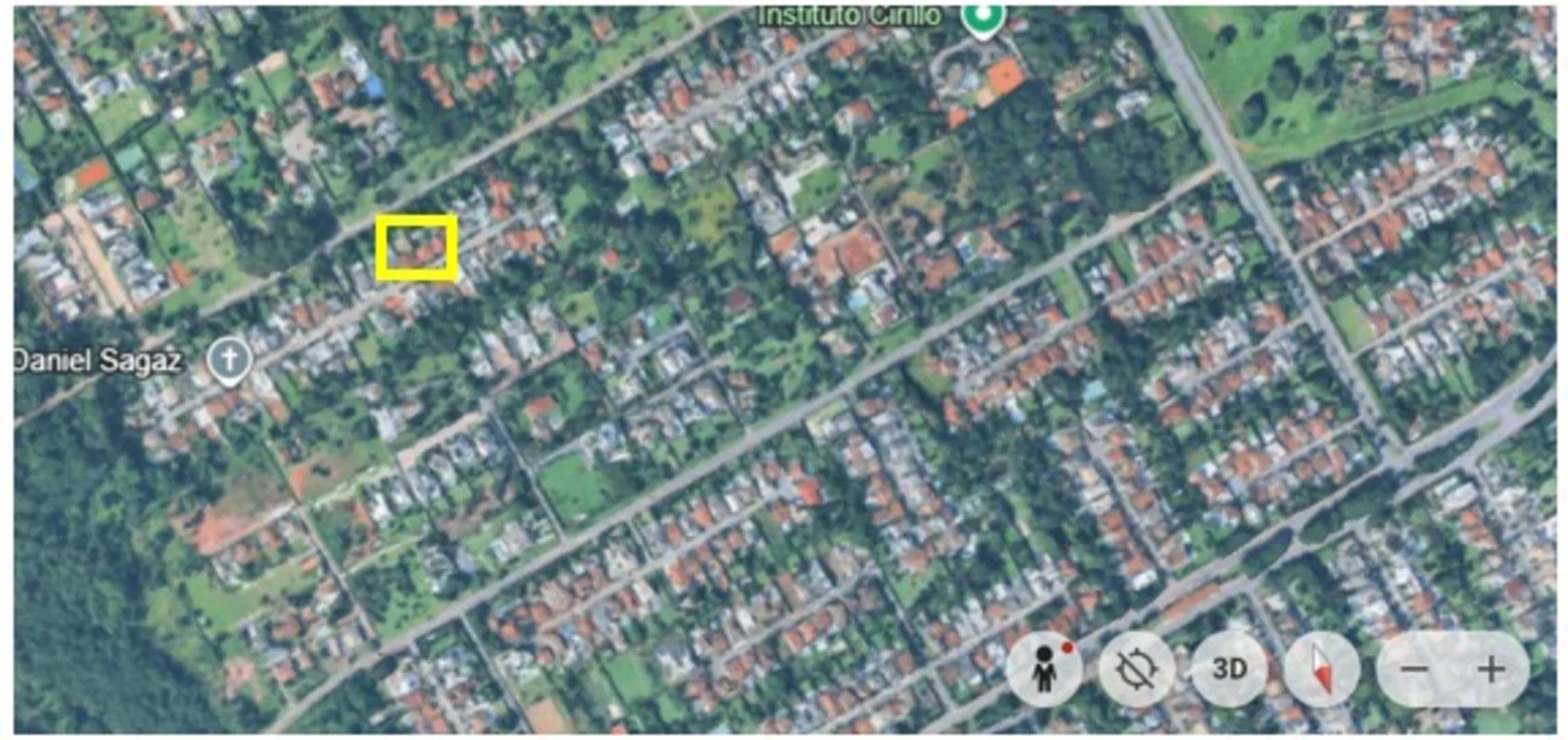Open Street View pegman

point(1044,668)
